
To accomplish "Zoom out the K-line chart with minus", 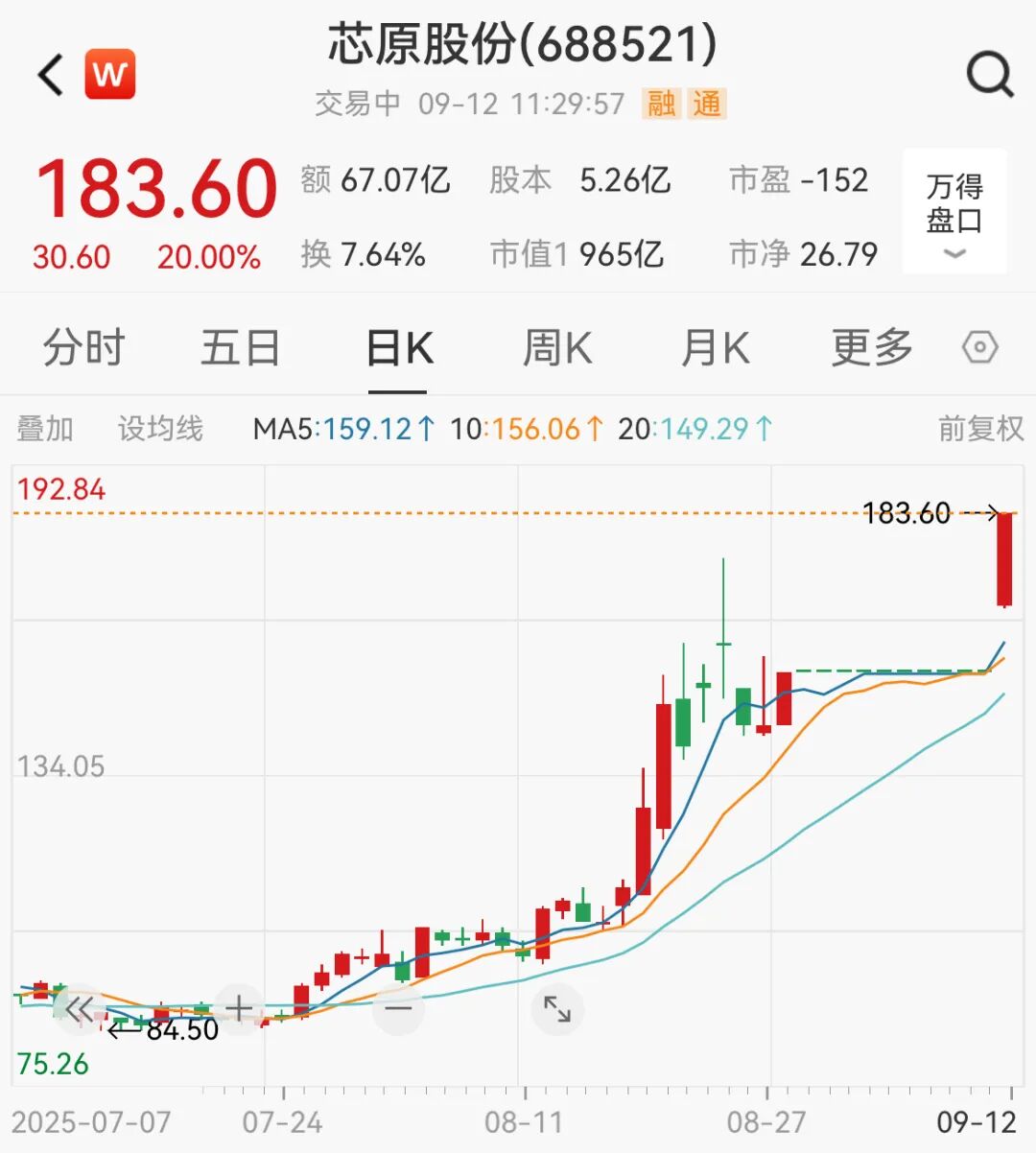I will click(398, 1009).
